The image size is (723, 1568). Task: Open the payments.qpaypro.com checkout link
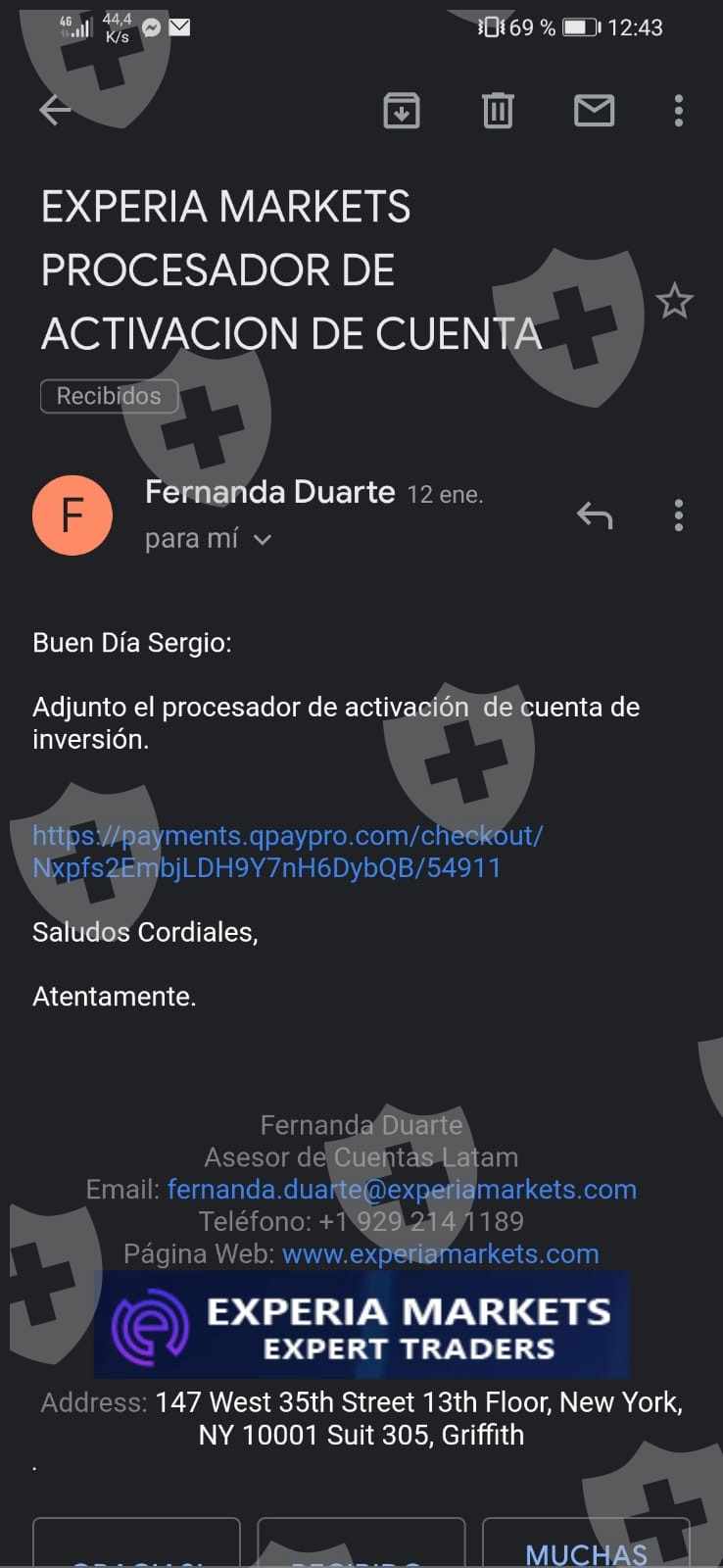point(288,852)
